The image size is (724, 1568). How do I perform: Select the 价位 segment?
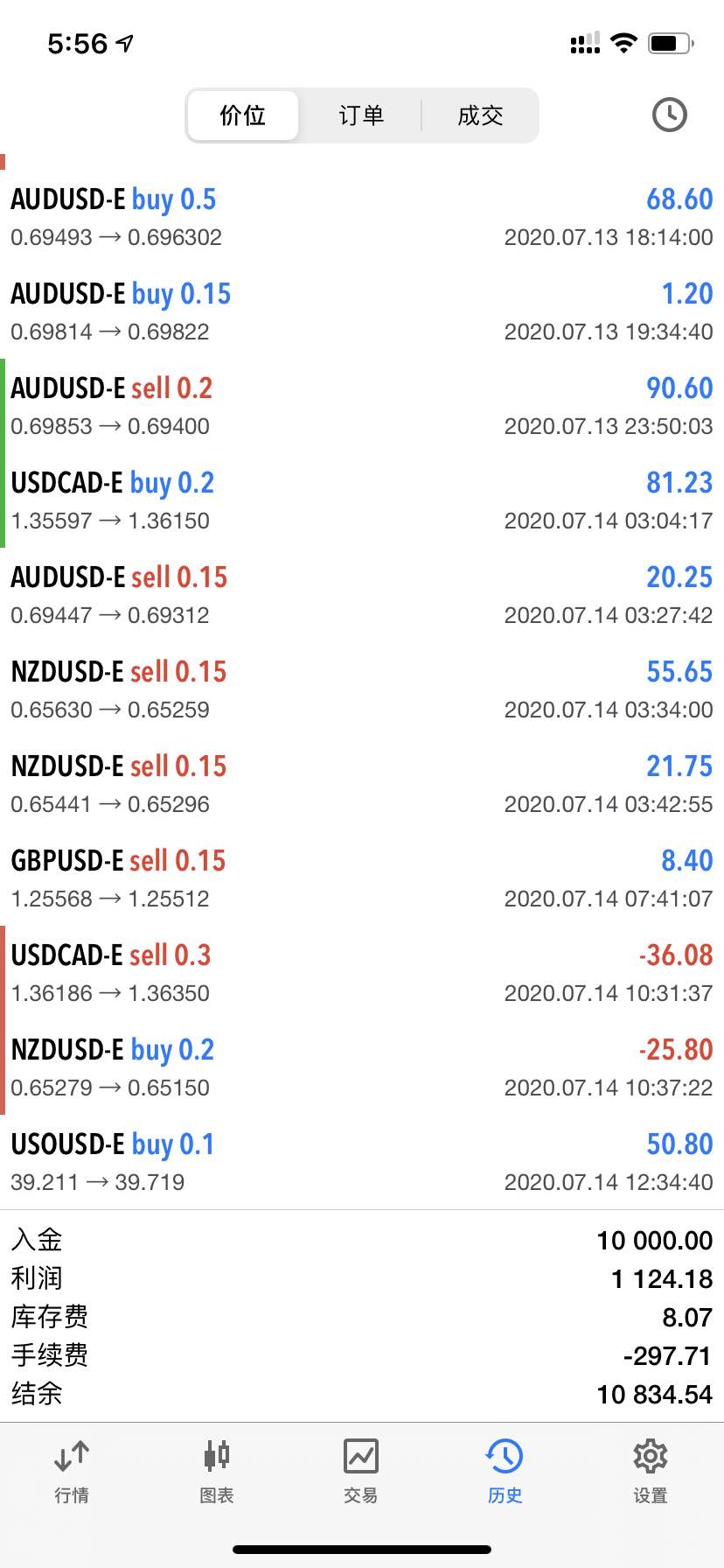(x=243, y=115)
